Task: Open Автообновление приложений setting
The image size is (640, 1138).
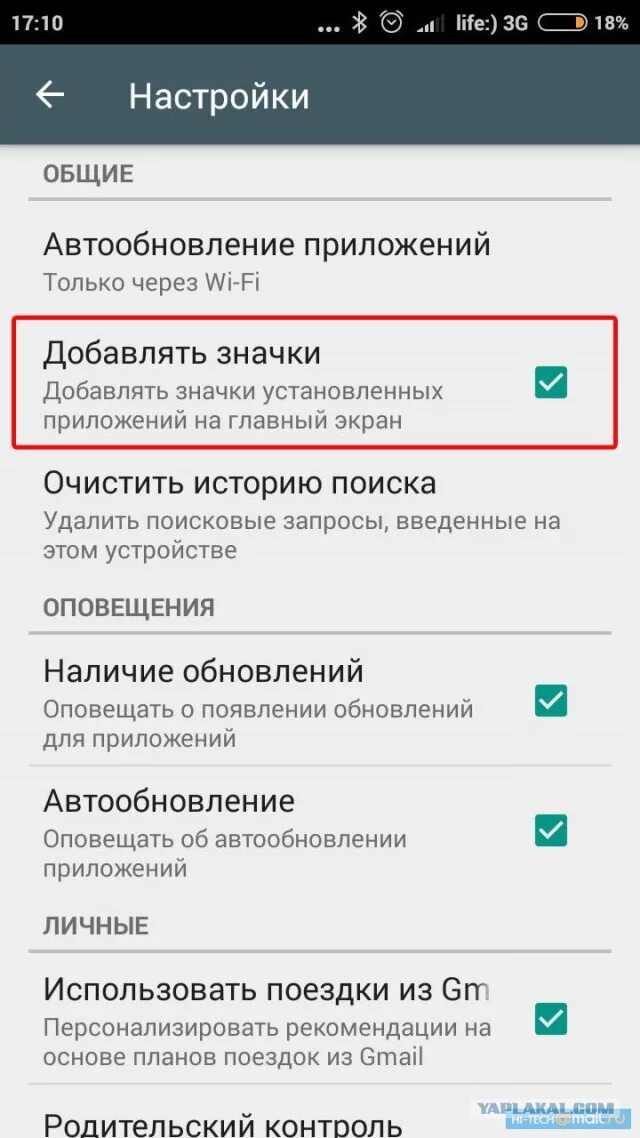Action: pyautogui.click(x=320, y=262)
